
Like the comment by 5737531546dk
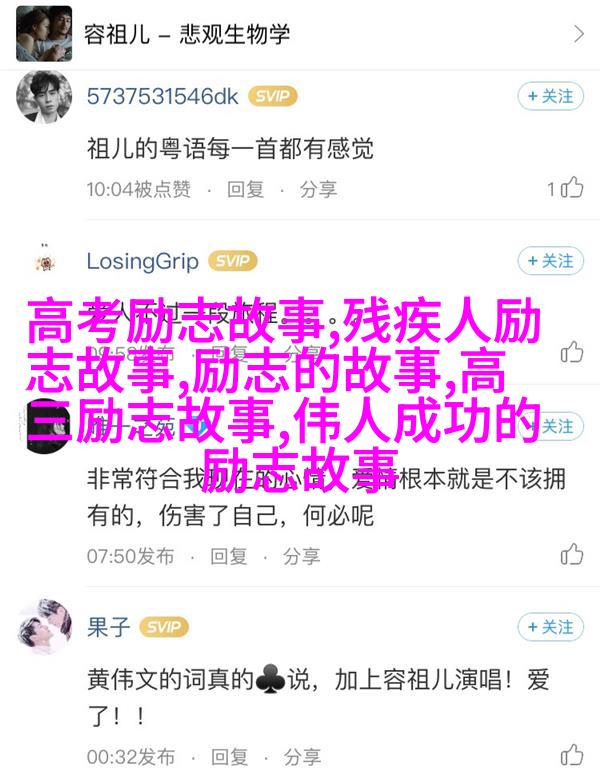pyautogui.click(x=570, y=188)
